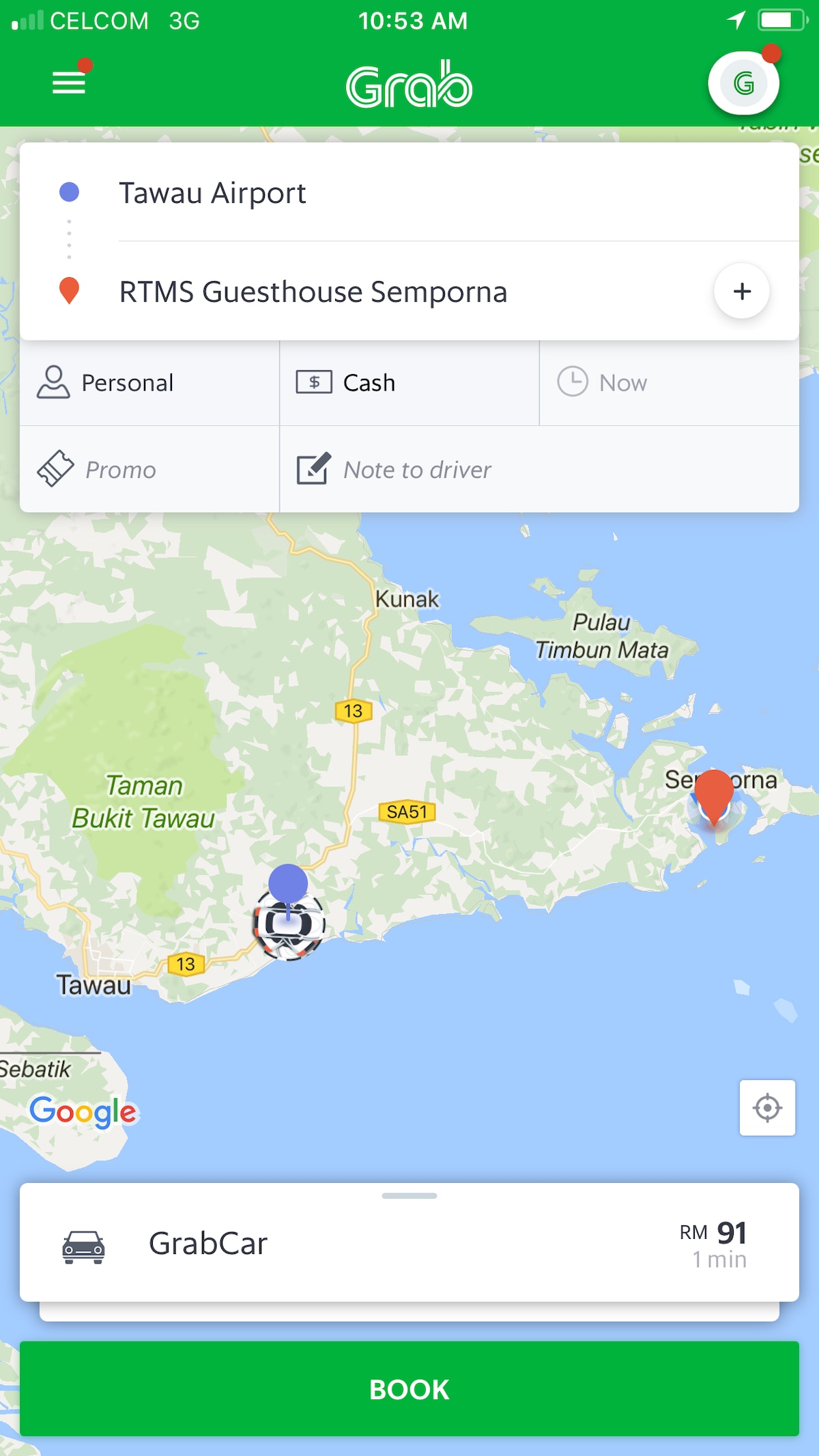Change the Personal profile tag
Viewport: 819px width, 1456px height.
pos(149,383)
